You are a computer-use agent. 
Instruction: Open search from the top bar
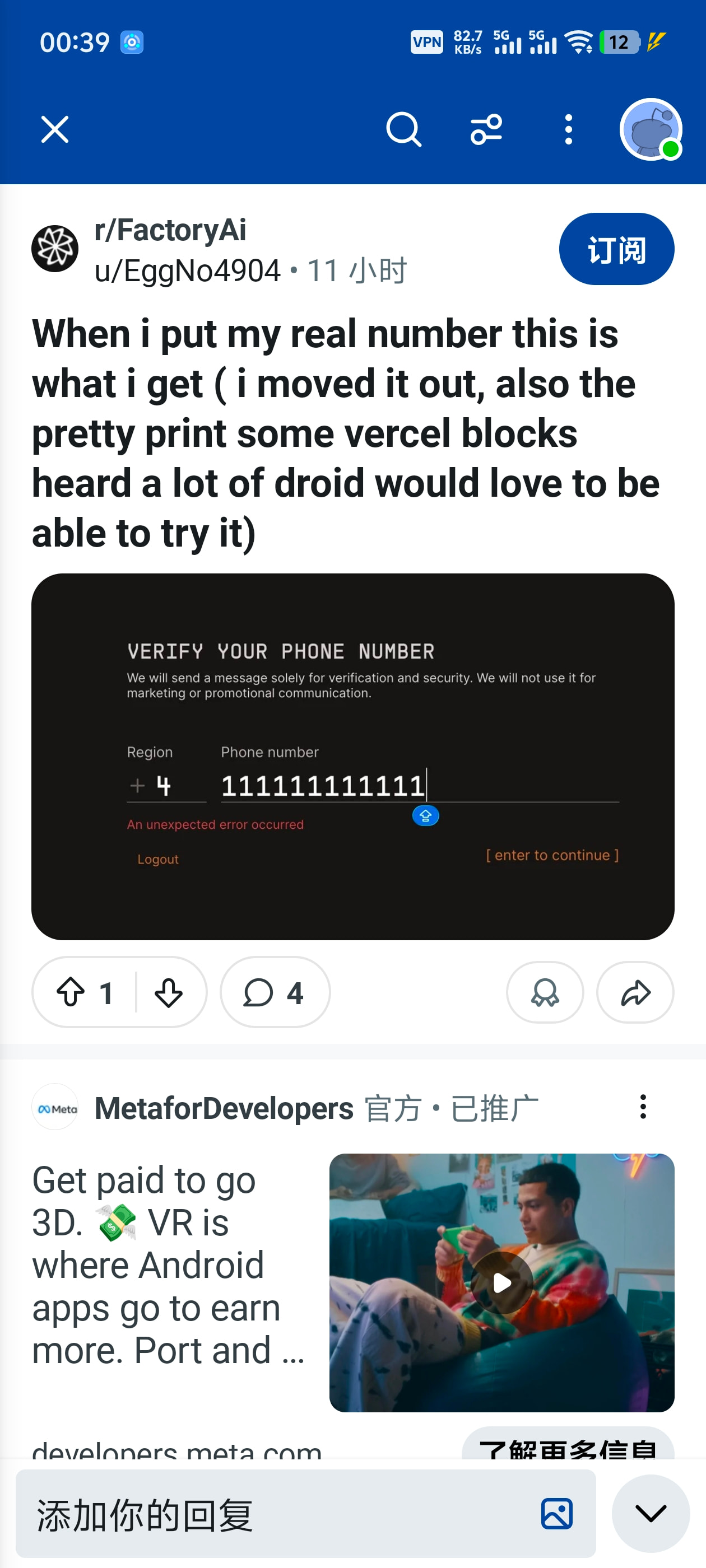[404, 130]
